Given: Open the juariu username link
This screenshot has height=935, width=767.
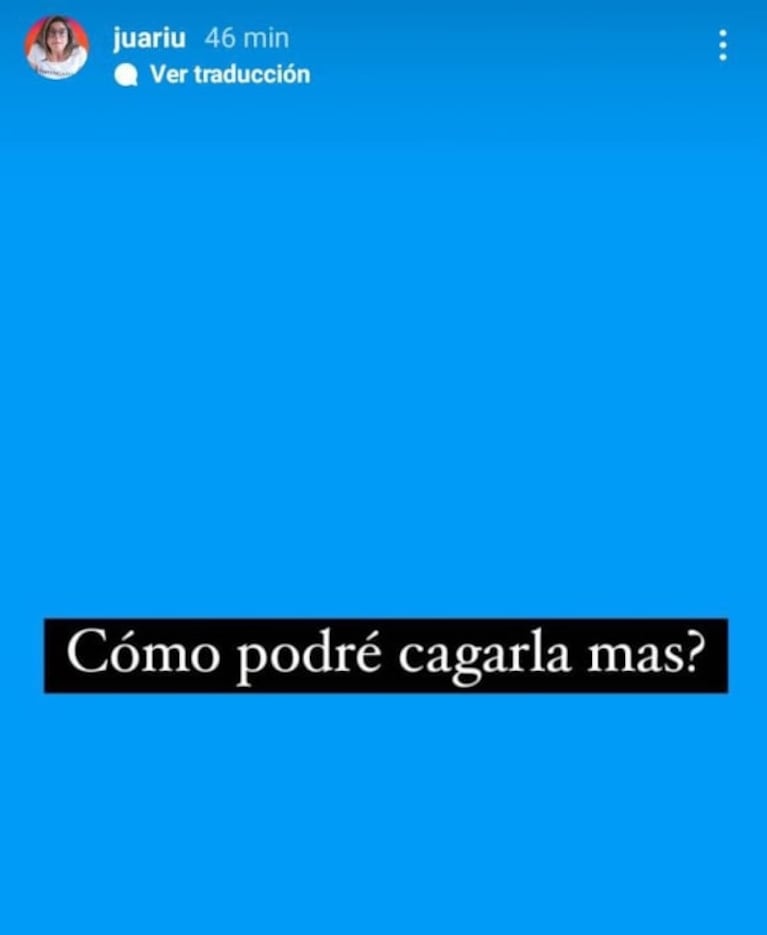Looking at the screenshot, I should 149,39.
